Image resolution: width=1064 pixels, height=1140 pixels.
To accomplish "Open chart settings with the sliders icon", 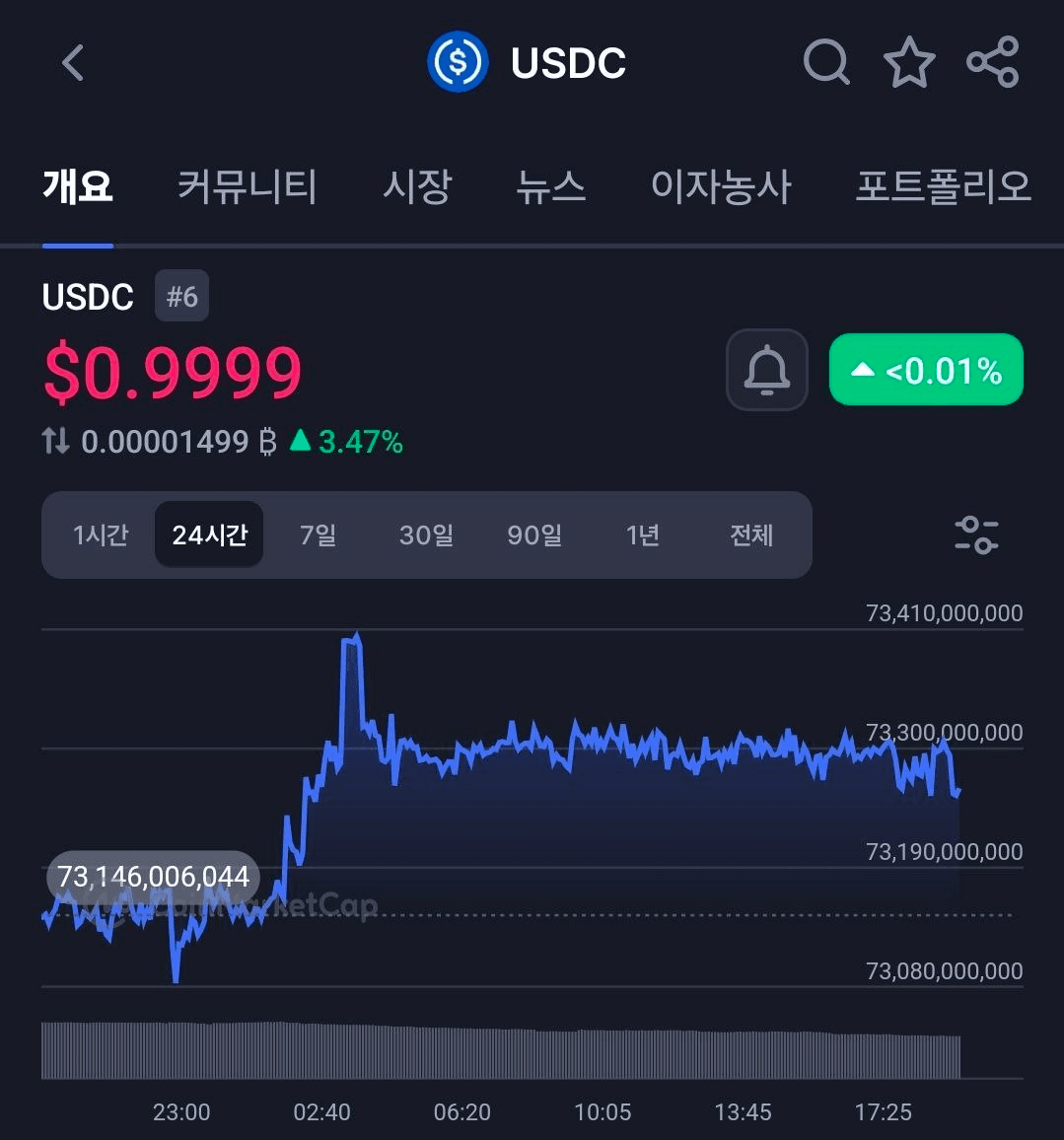I will click(976, 534).
